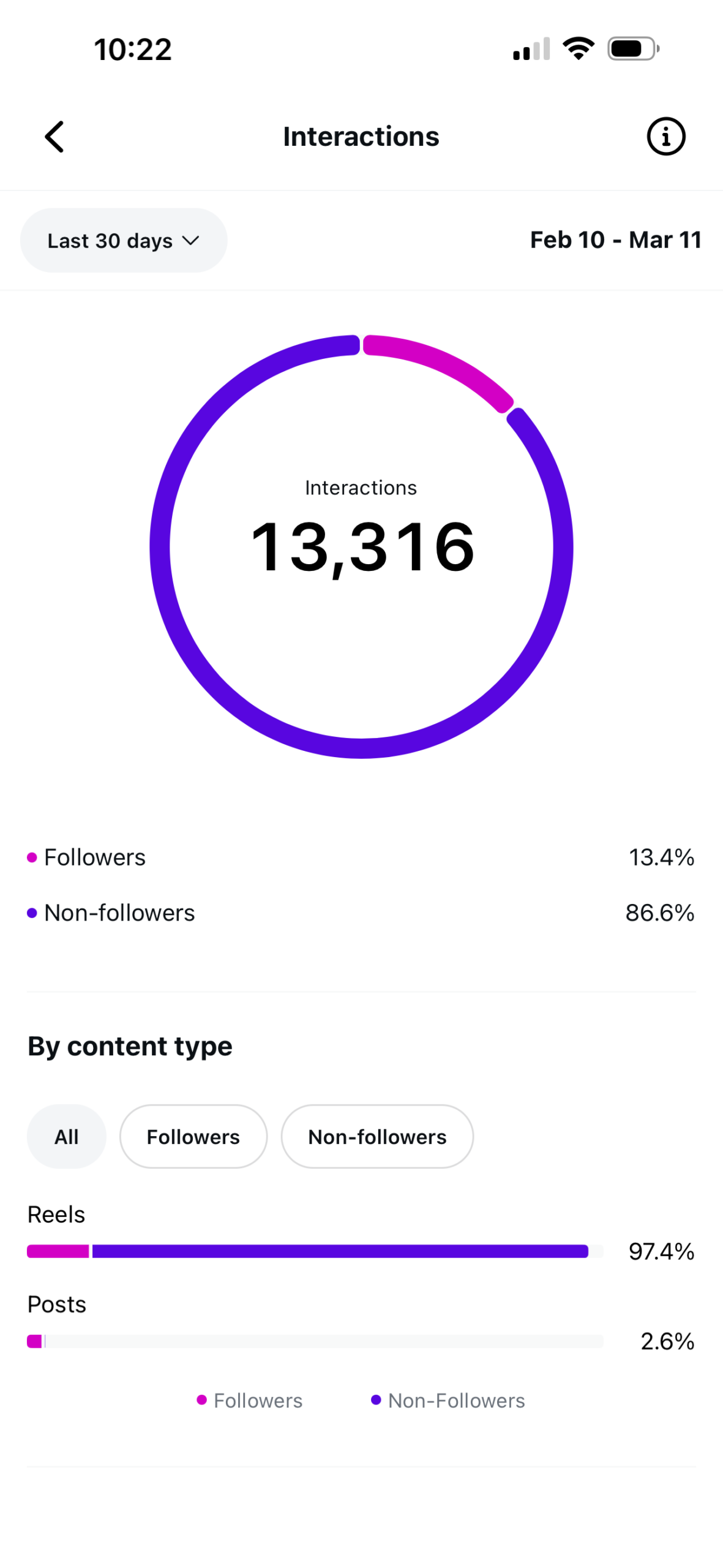
Task: Select the All content type chip
Action: [67, 1136]
